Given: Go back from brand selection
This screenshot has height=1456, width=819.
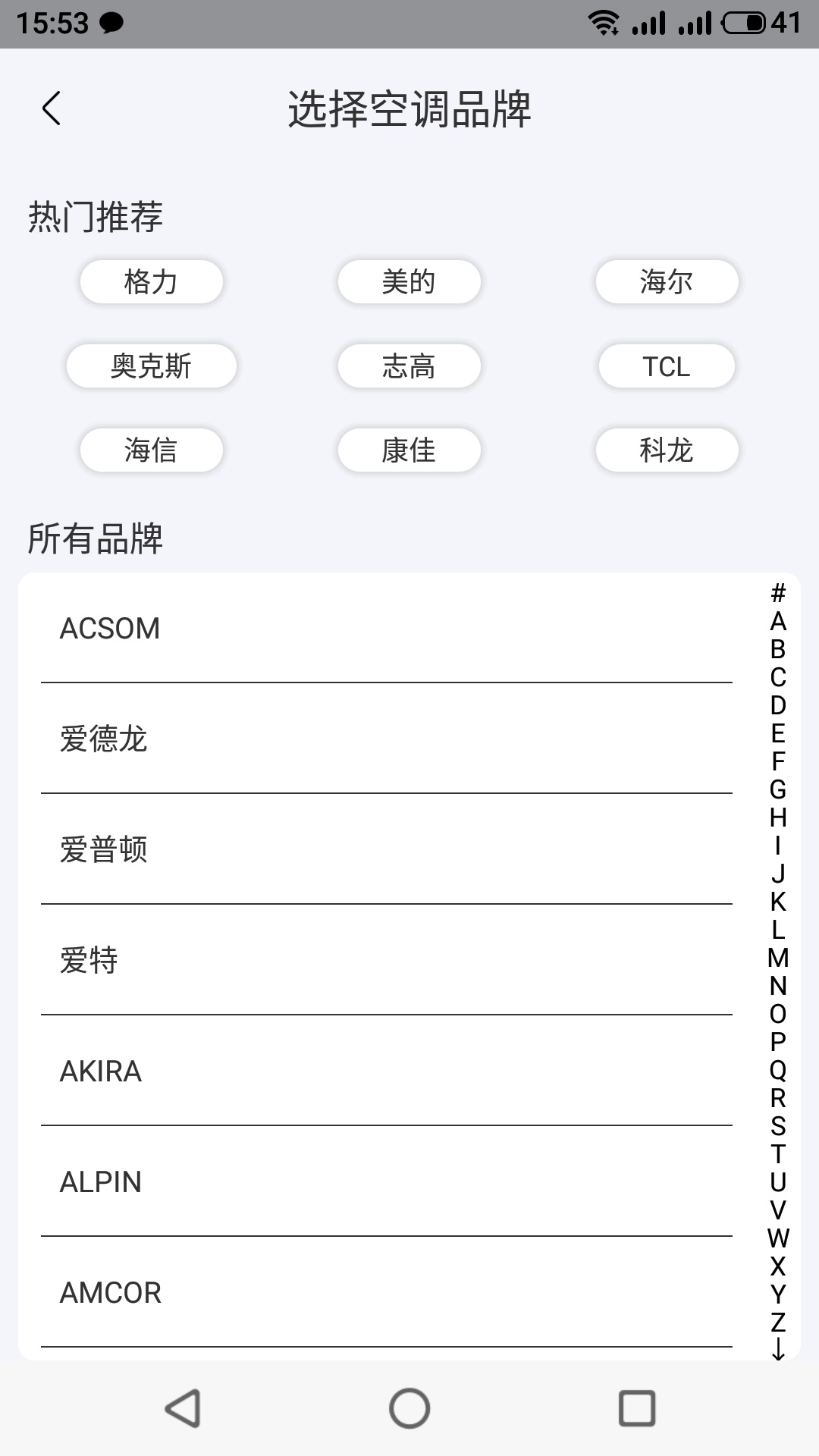Looking at the screenshot, I should [x=51, y=108].
